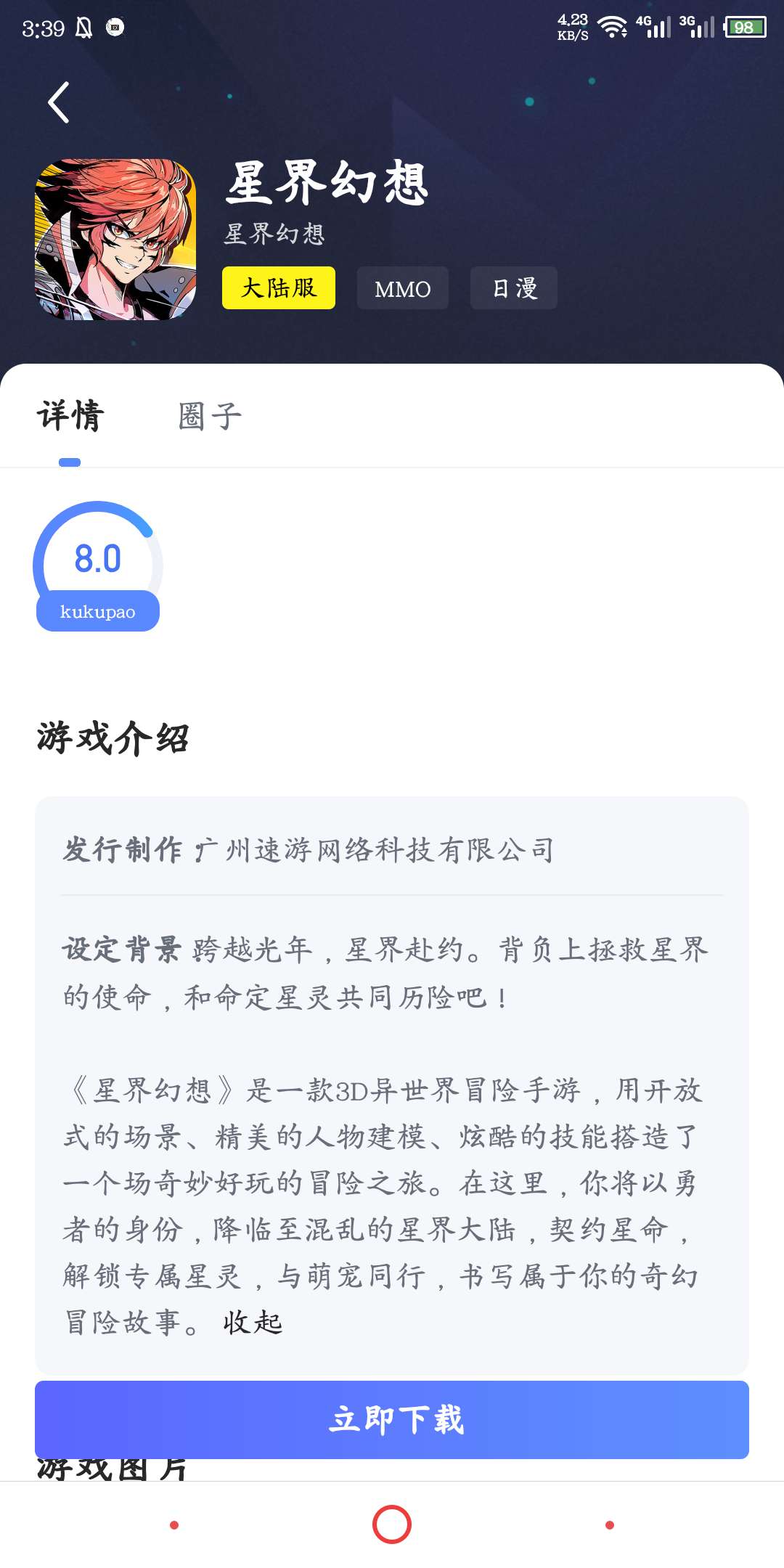784x1568 pixels.
Task: Collapse the description with 收起
Action: (253, 1323)
